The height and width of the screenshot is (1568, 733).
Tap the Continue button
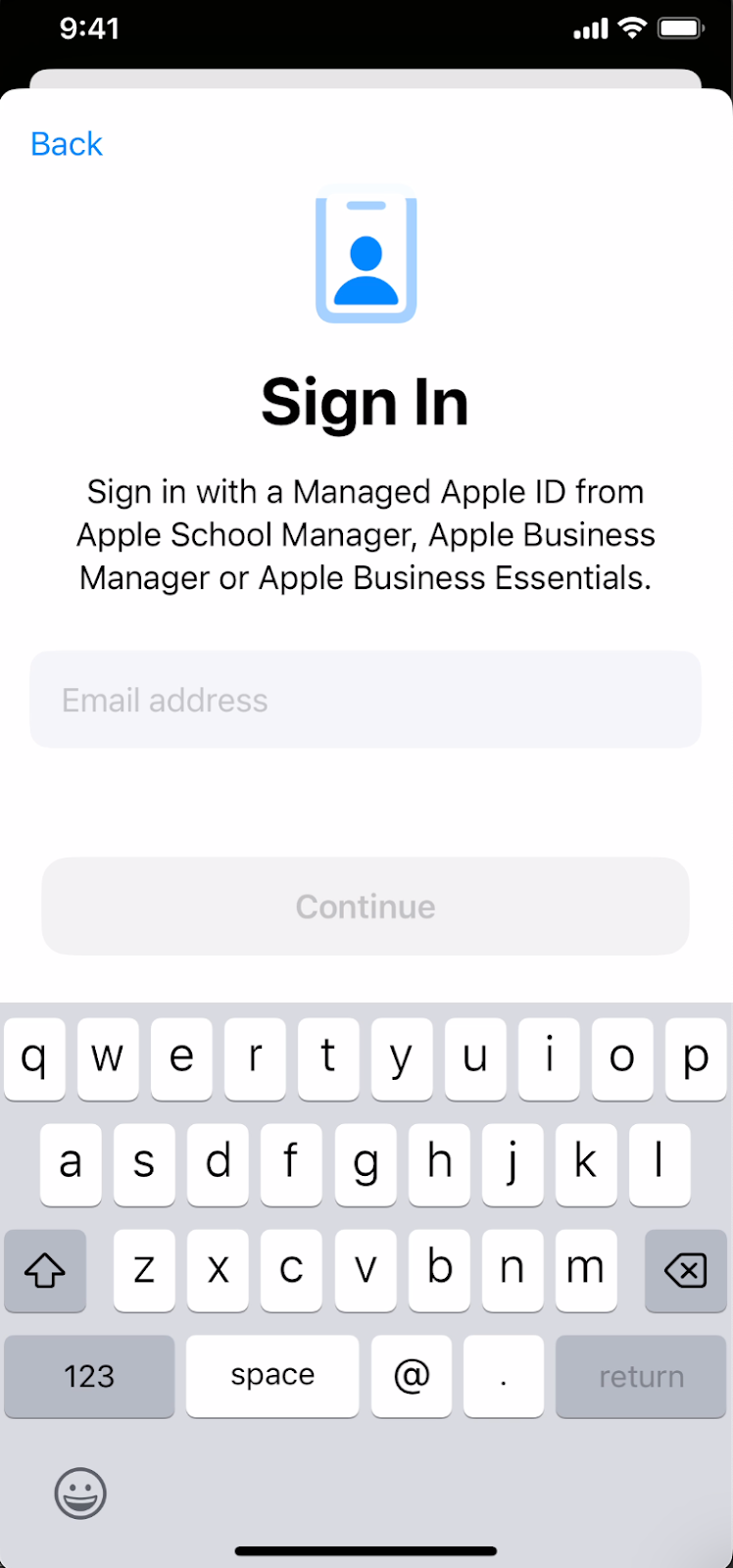(366, 906)
